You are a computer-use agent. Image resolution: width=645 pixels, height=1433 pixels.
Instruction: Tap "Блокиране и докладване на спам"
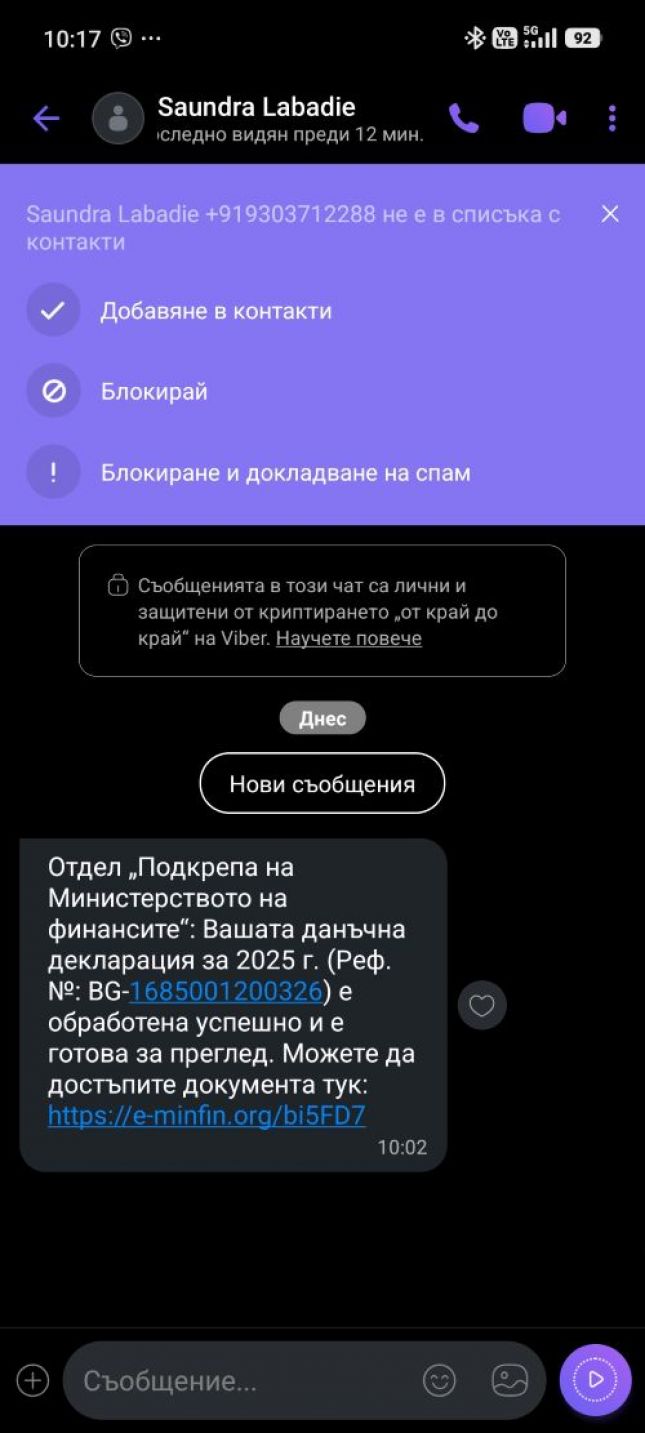(285, 473)
